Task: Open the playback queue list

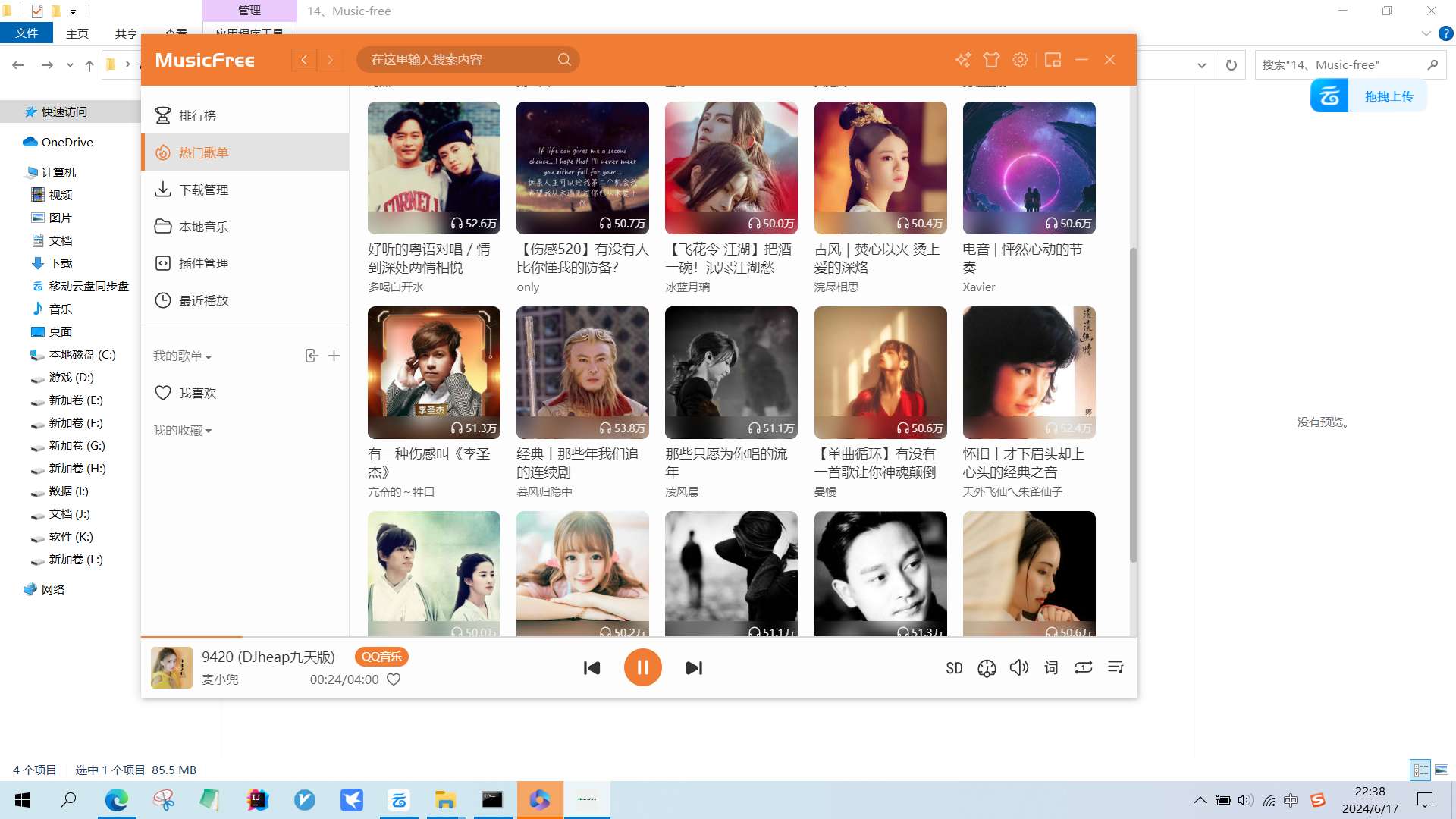Action: pyautogui.click(x=1116, y=667)
